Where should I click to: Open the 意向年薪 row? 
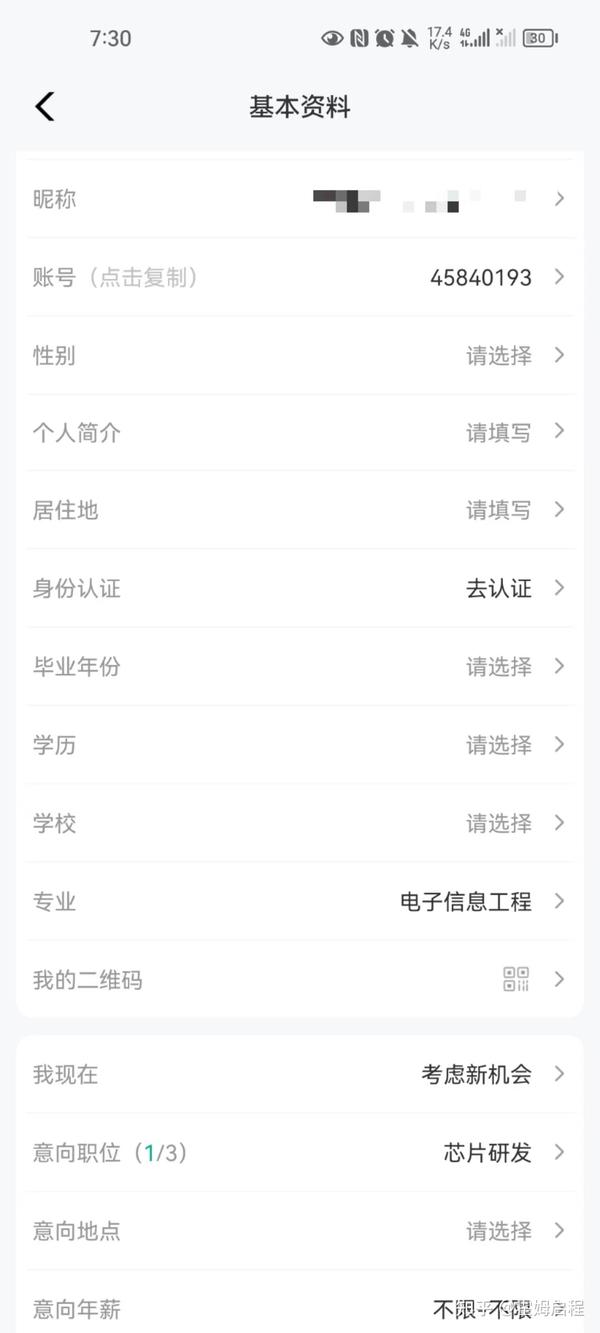(x=300, y=1307)
